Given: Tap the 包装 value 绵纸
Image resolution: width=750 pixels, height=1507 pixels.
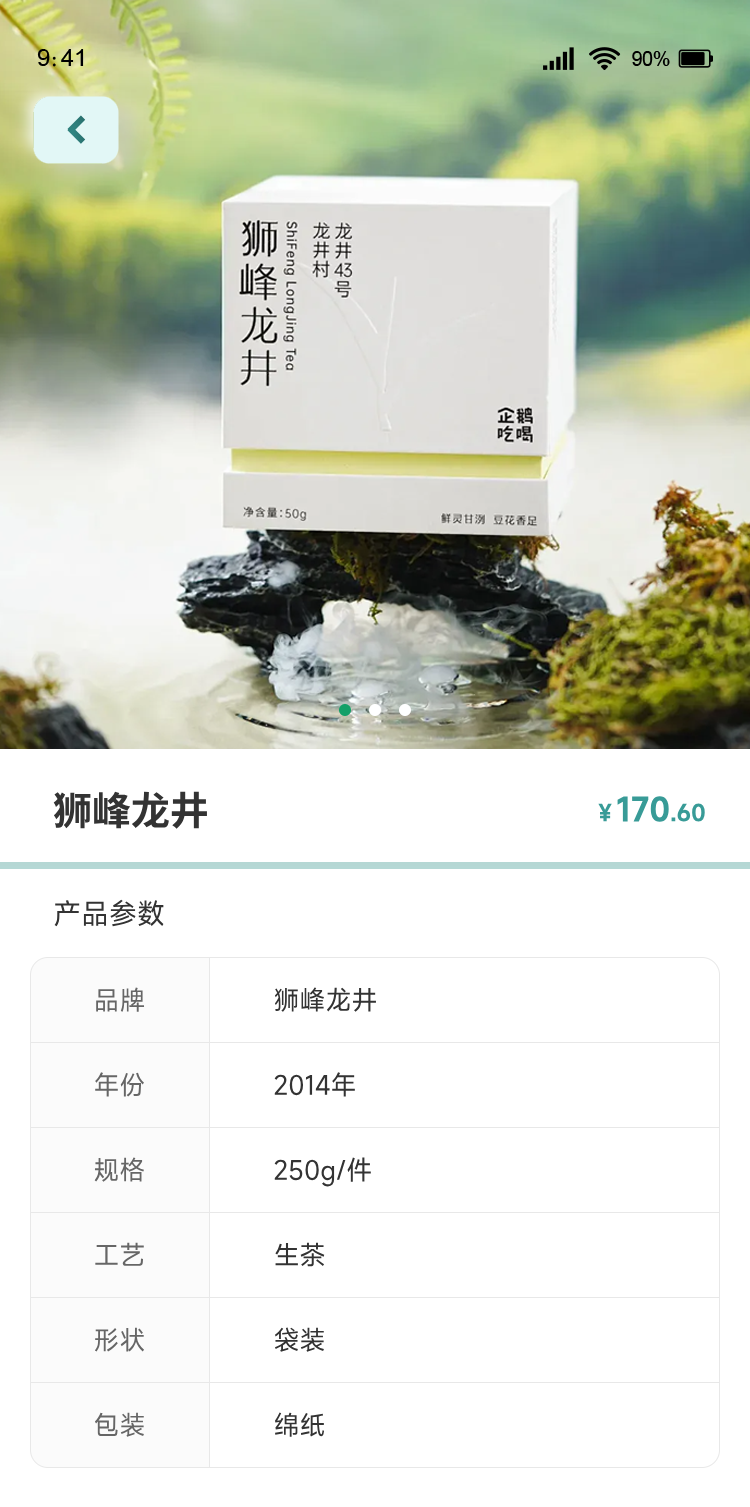Looking at the screenshot, I should [300, 1425].
